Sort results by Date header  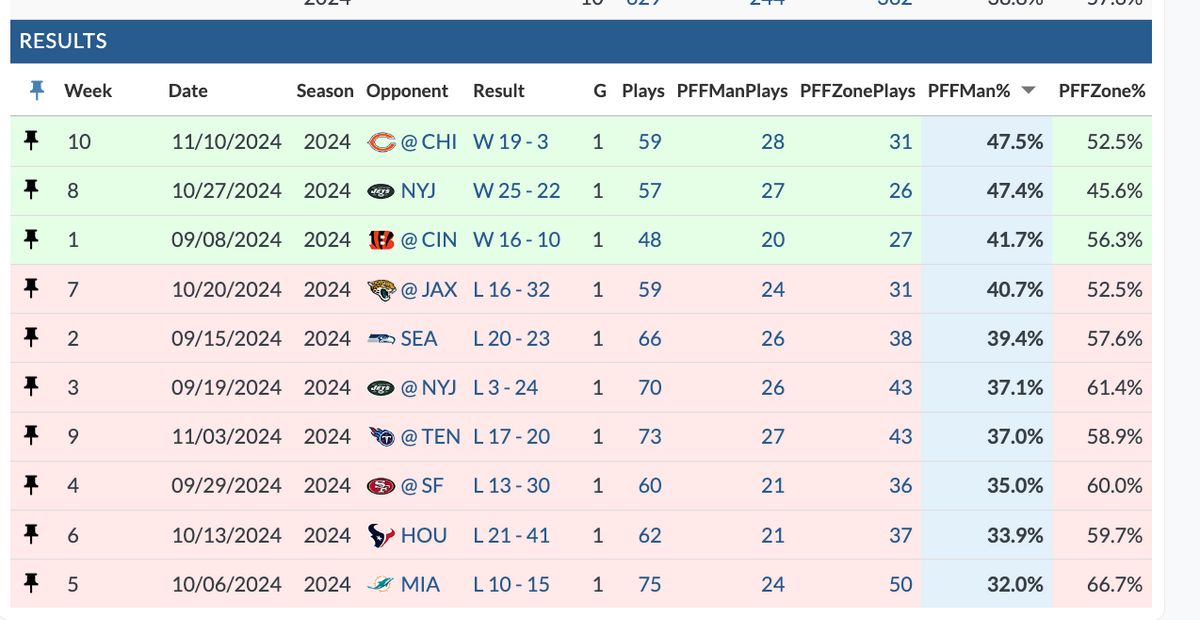(188, 91)
